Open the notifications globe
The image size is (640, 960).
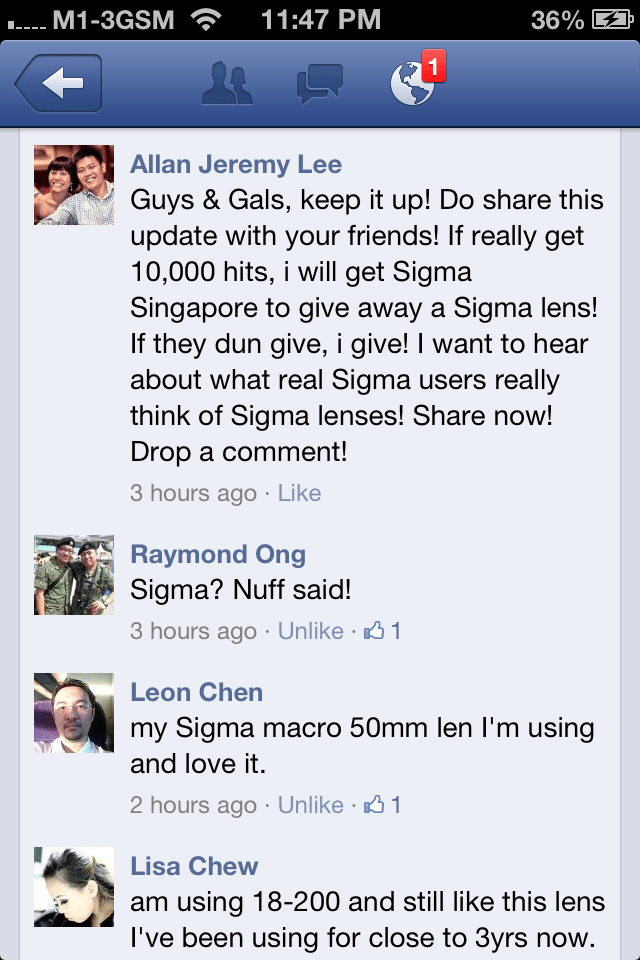(x=414, y=84)
